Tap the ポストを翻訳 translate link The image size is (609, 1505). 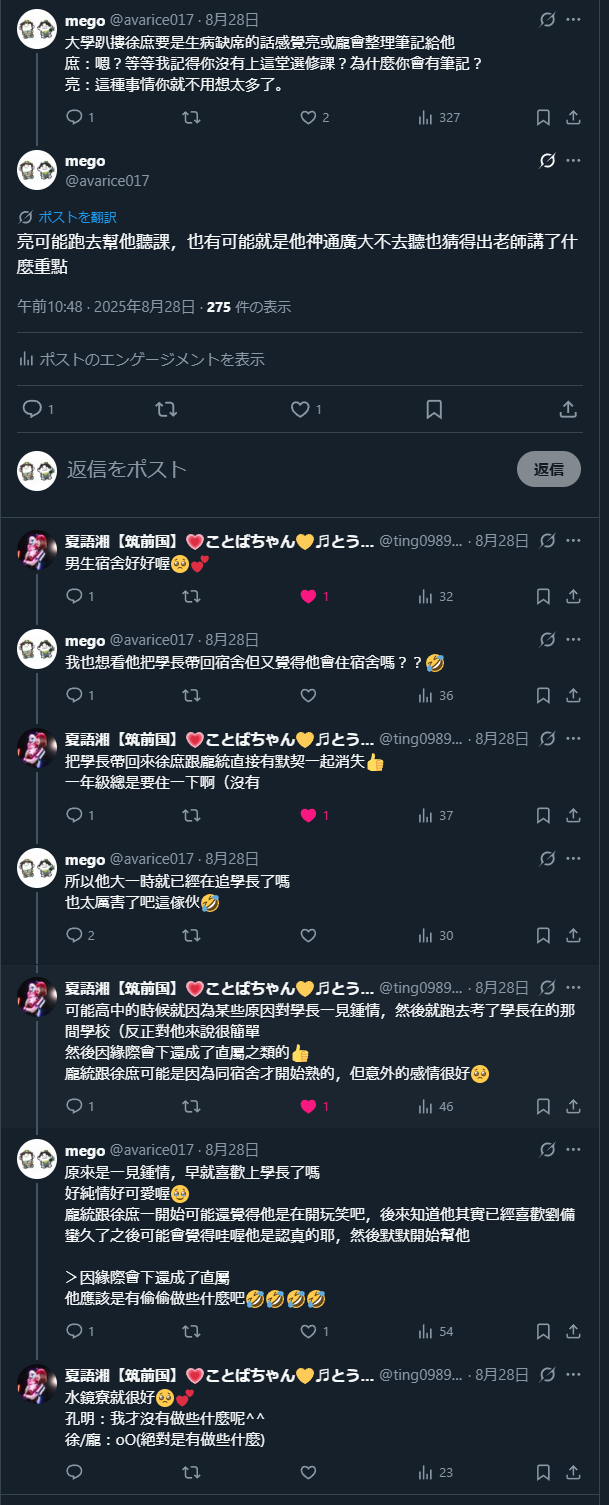(77, 217)
